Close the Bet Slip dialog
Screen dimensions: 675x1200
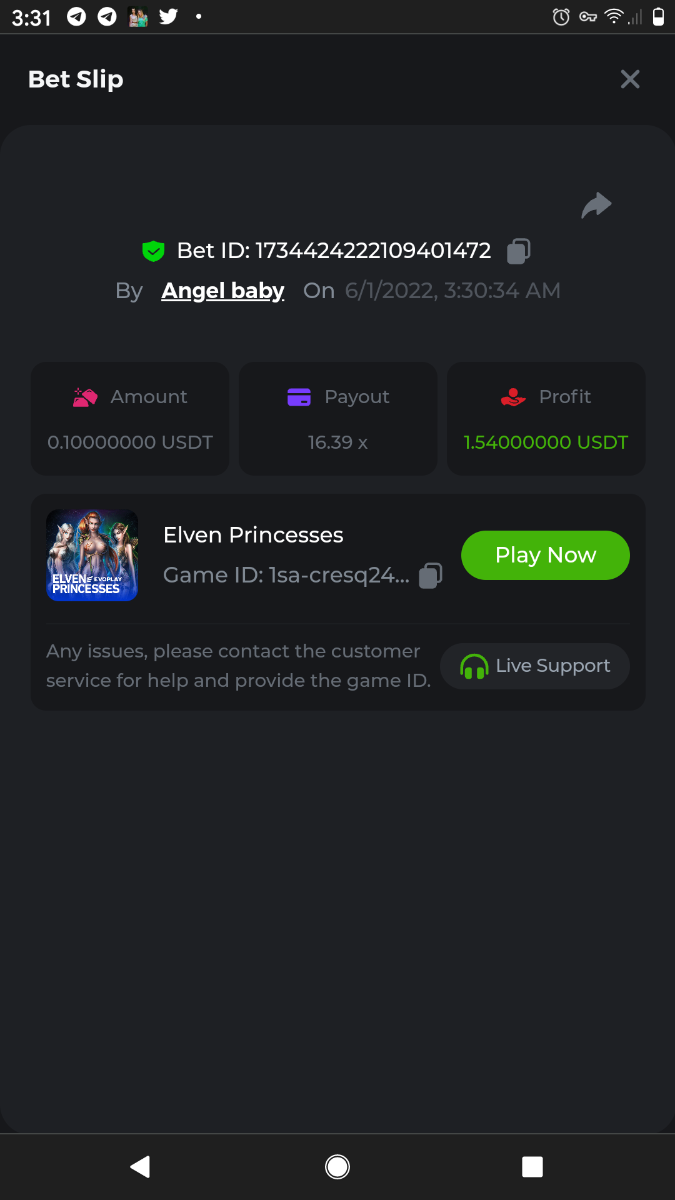pos(629,79)
